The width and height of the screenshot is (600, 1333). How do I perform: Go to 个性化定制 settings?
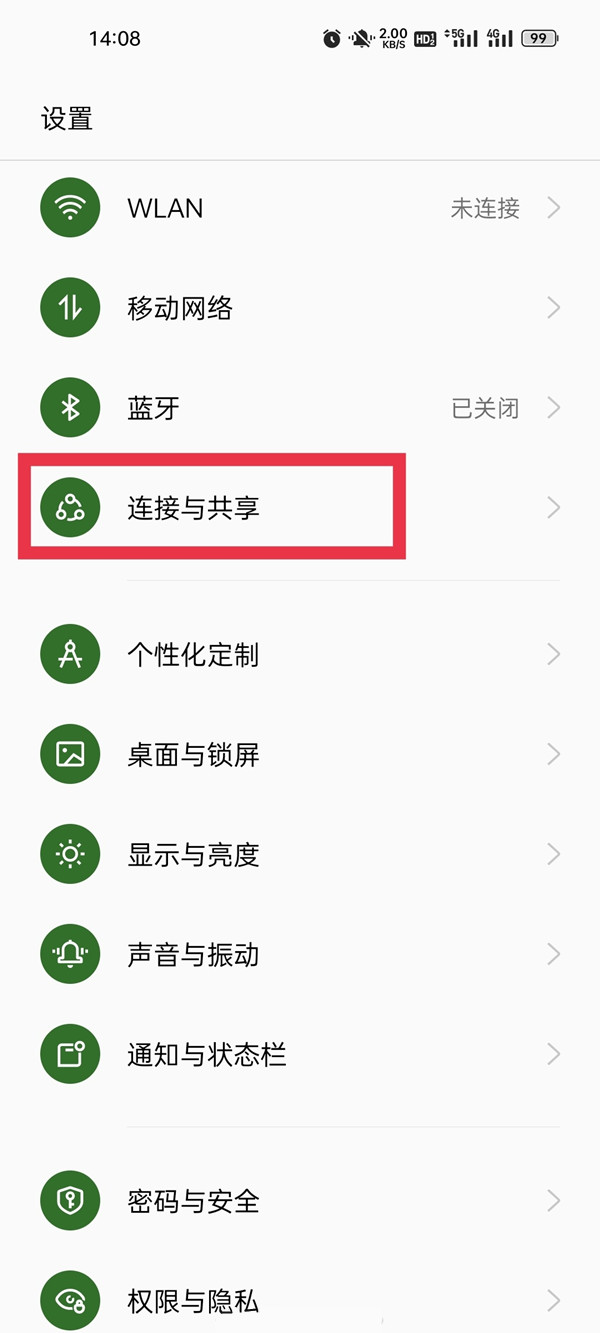300,655
